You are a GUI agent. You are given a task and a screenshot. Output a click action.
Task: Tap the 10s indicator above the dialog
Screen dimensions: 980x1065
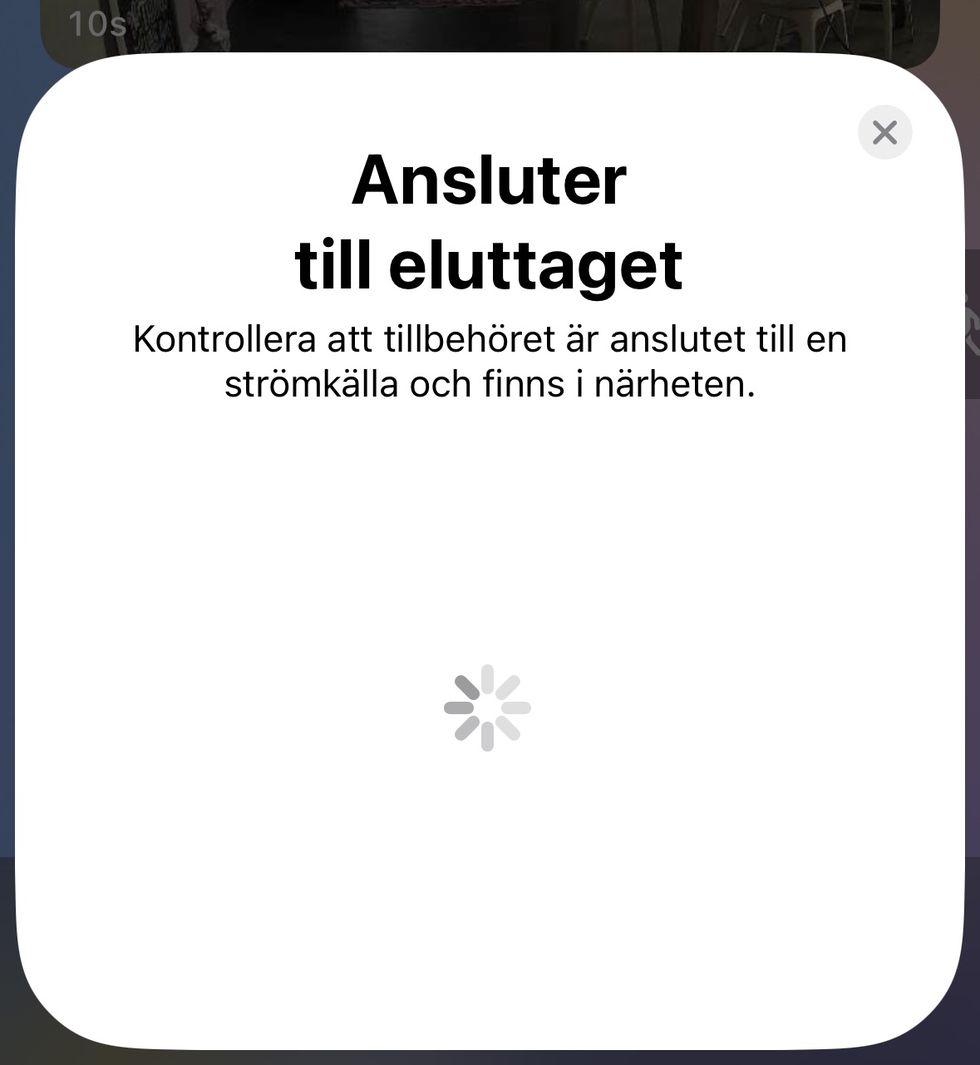coord(97,25)
